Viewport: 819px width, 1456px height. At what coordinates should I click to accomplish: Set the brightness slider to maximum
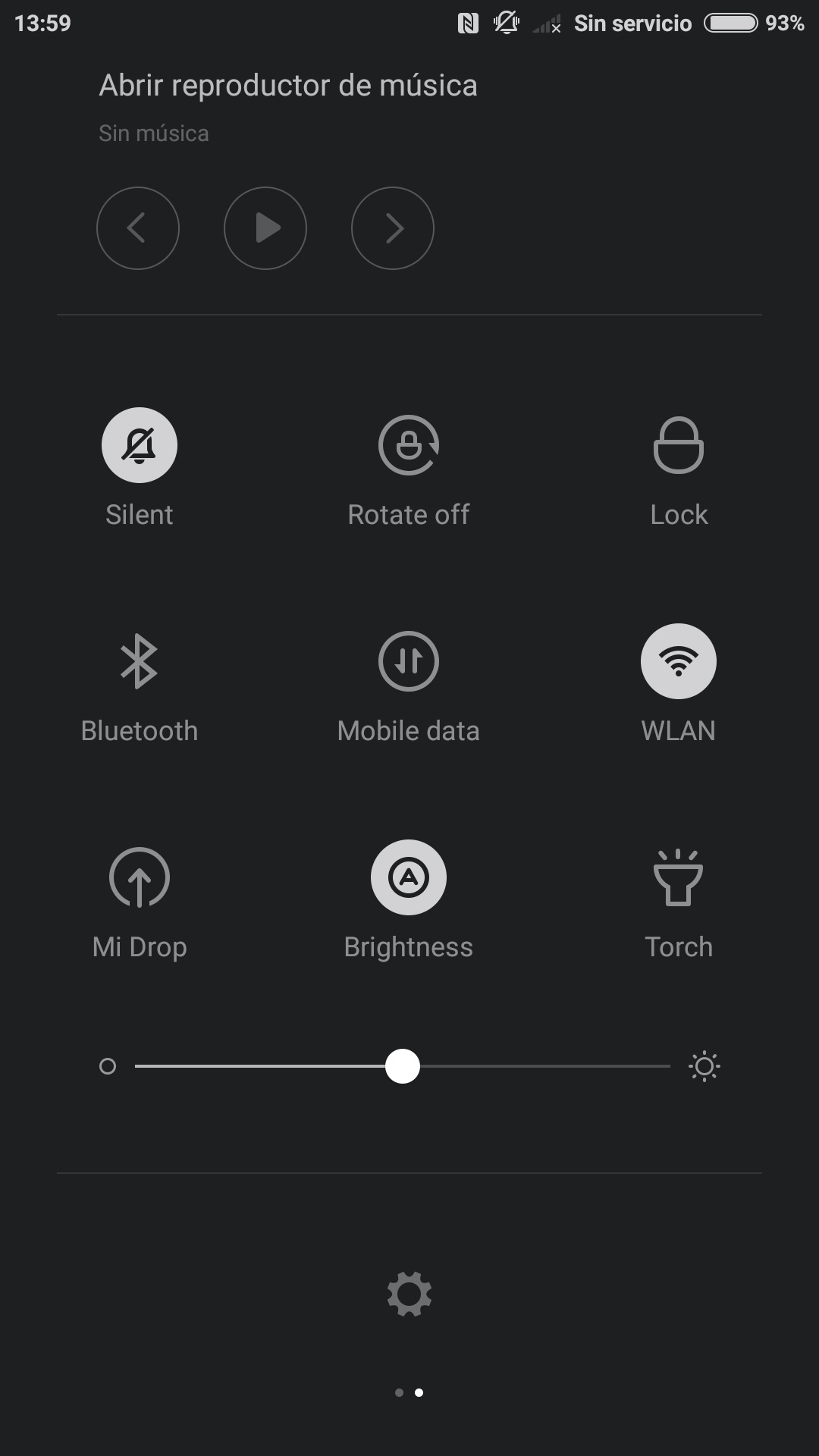[669, 1066]
